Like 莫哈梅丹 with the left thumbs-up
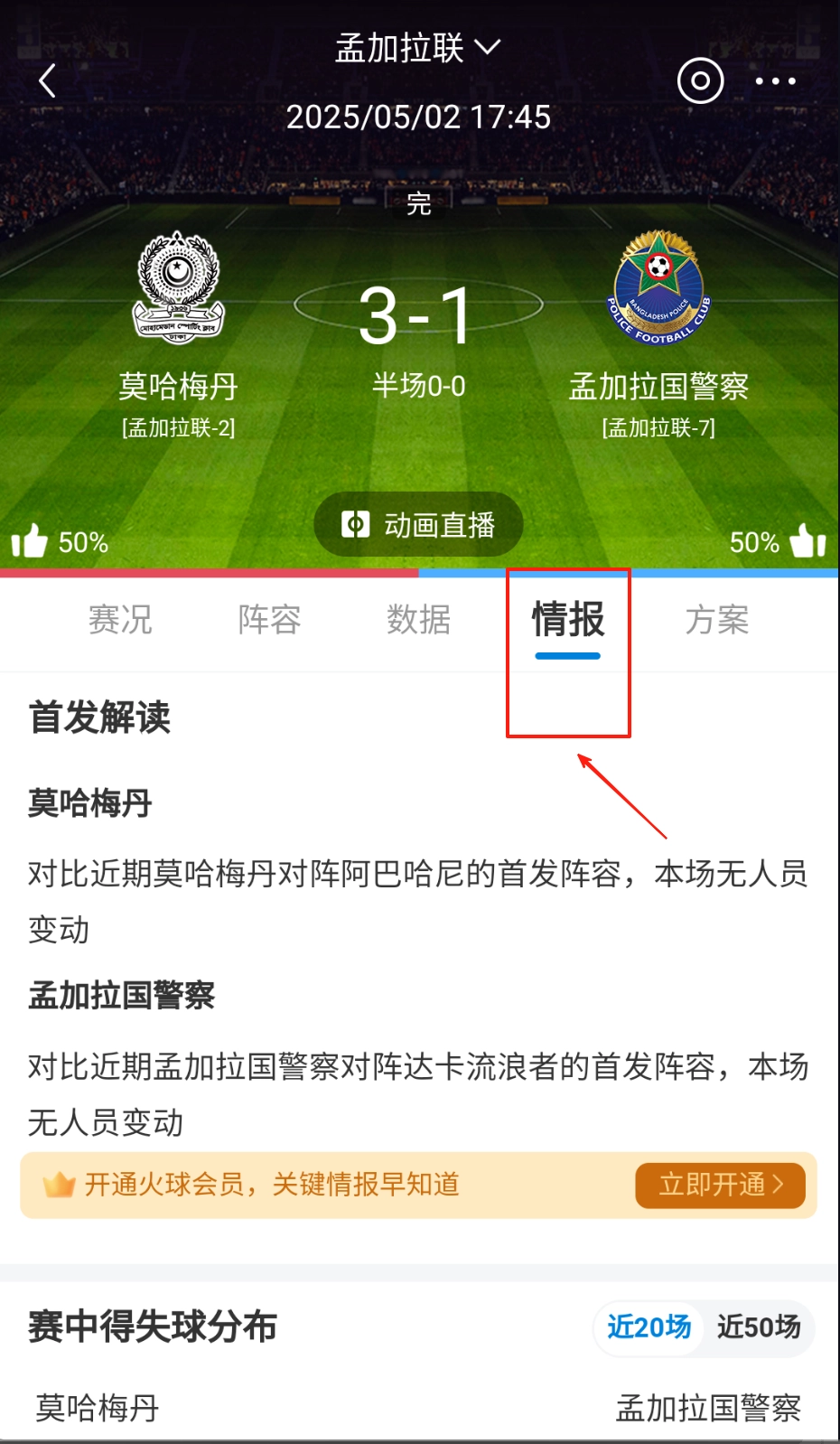 pyautogui.click(x=30, y=541)
